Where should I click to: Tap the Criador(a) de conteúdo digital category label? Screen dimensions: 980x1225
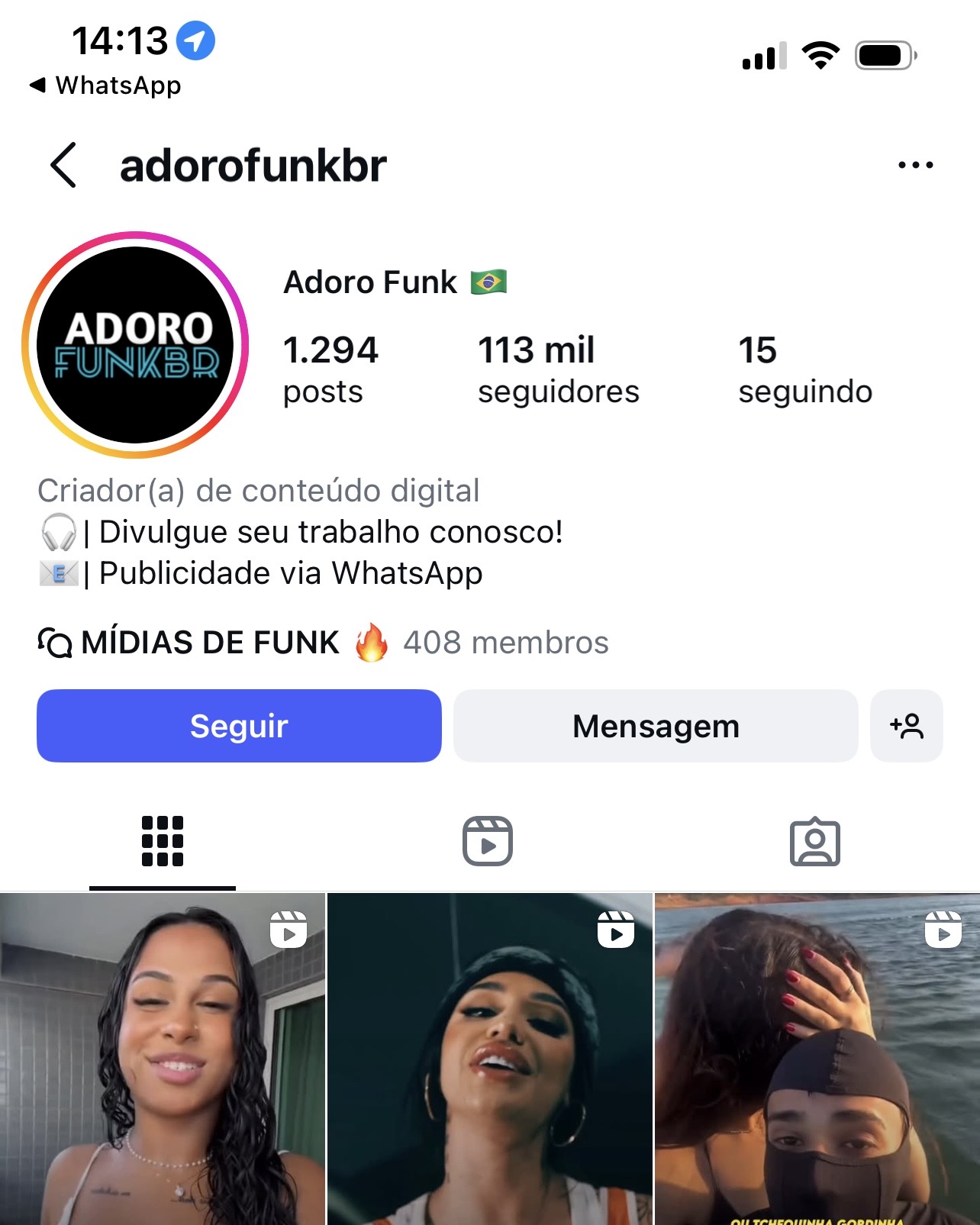[258, 491]
